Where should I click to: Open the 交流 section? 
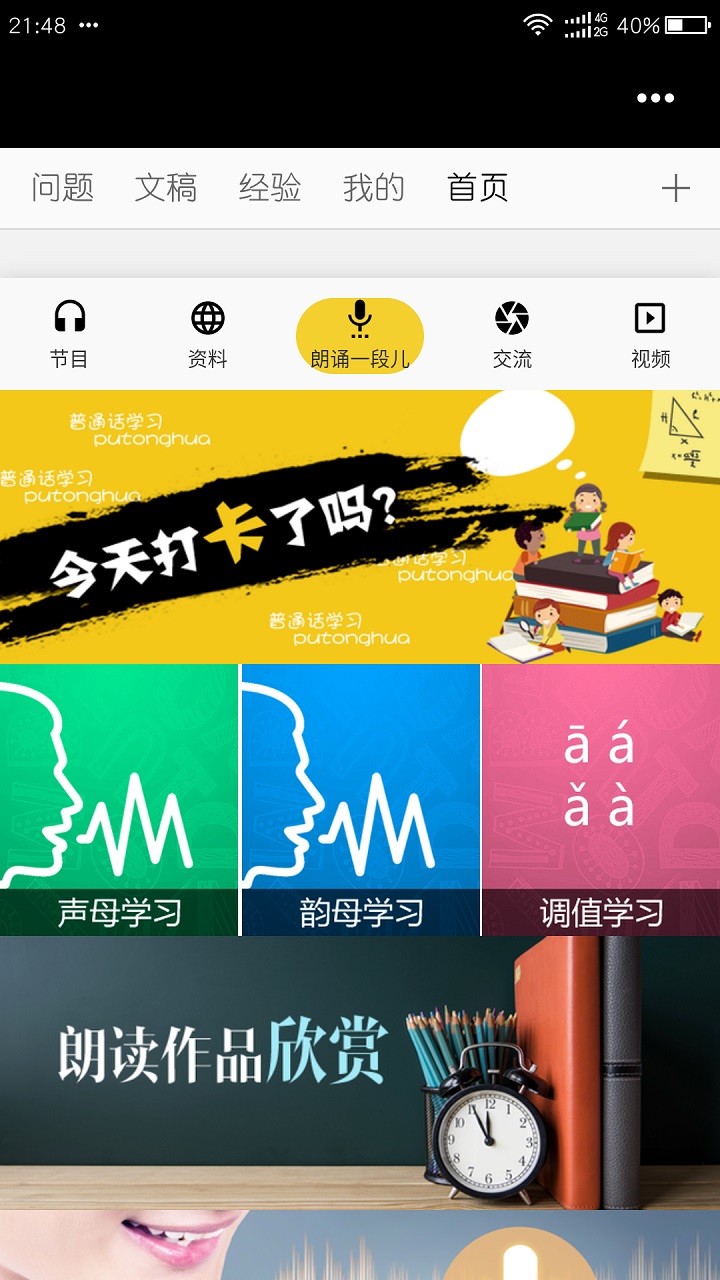512,335
